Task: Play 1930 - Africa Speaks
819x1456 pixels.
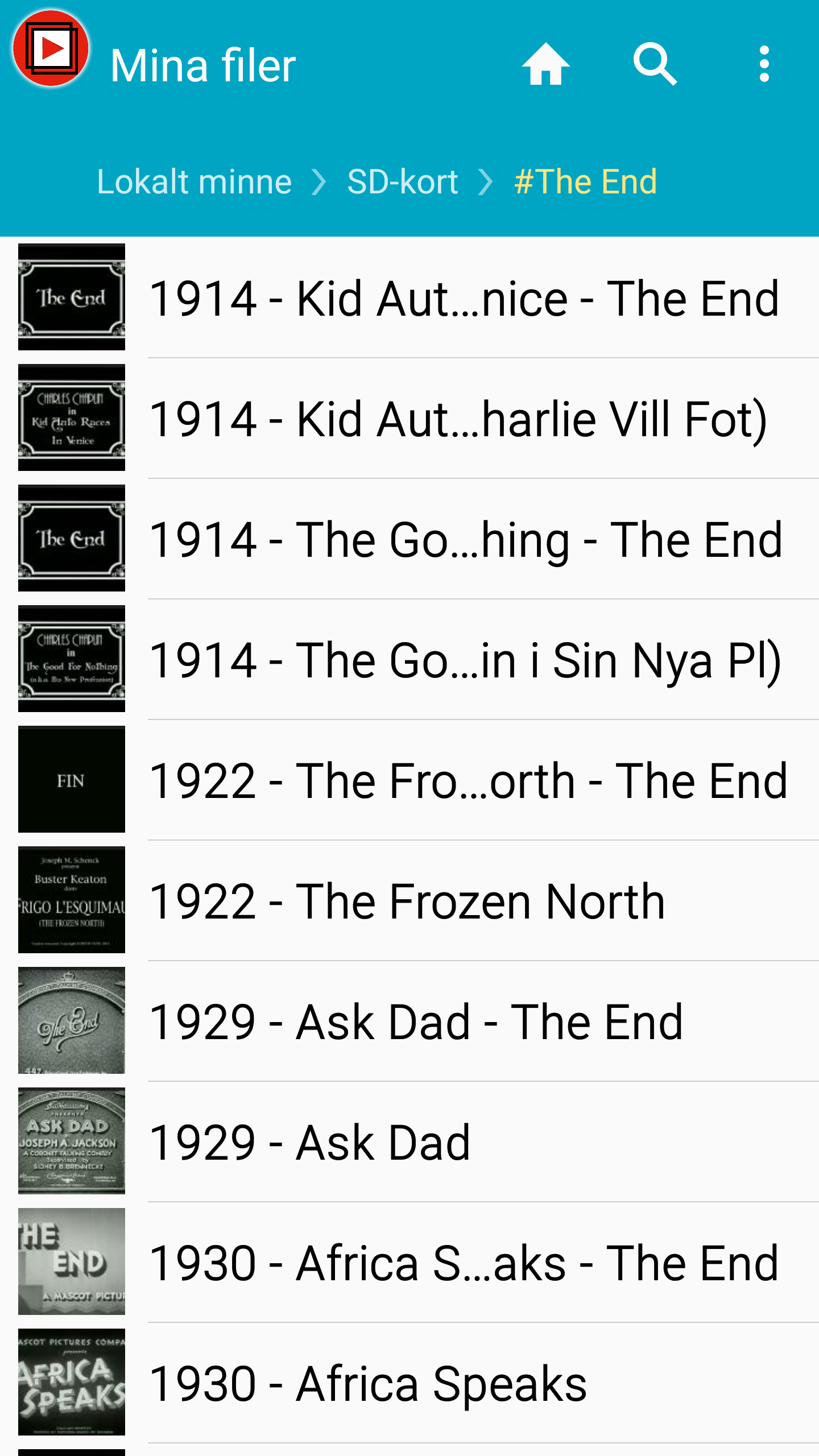Action: coord(367,1384)
